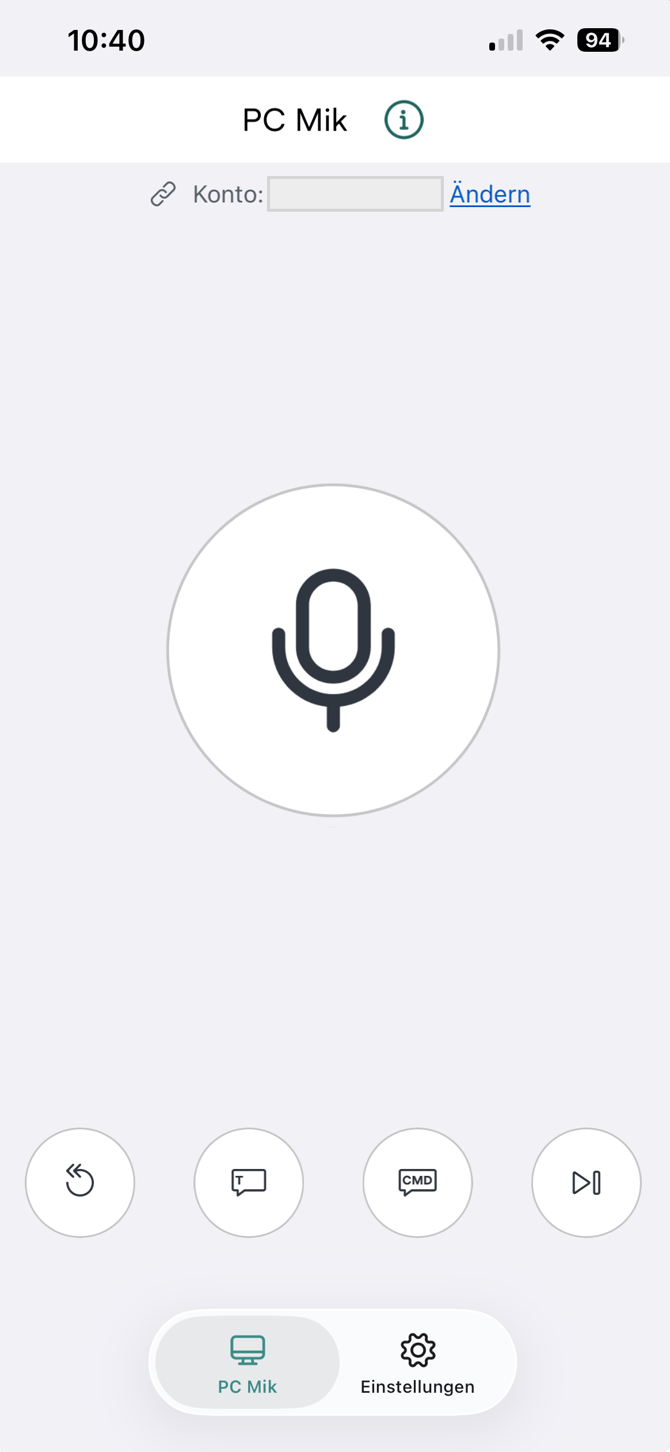Screen dimensions: 670x1452
Task: Activate the CMD command mode button
Action: click(x=418, y=1183)
